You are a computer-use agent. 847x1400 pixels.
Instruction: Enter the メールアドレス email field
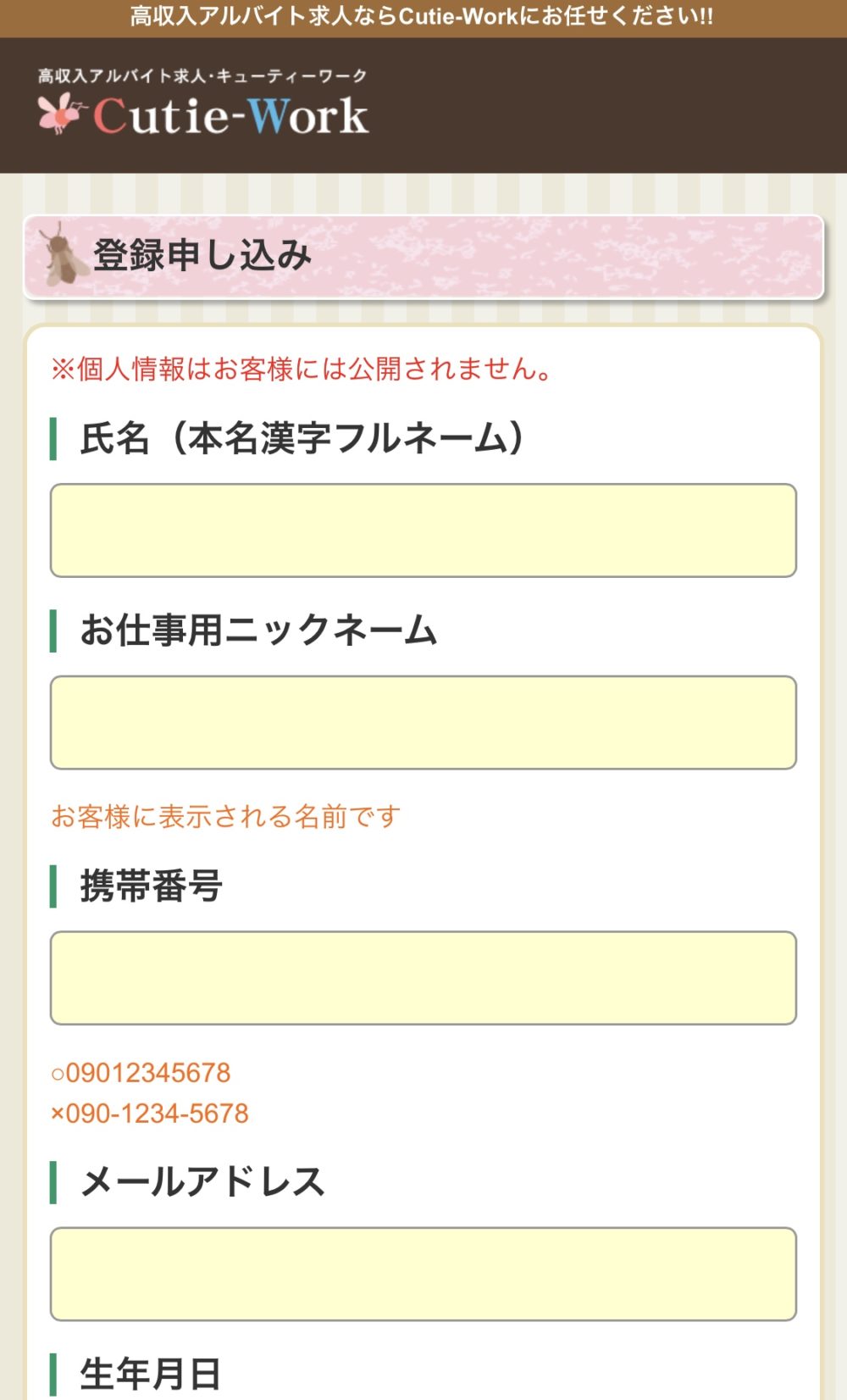point(423,1274)
